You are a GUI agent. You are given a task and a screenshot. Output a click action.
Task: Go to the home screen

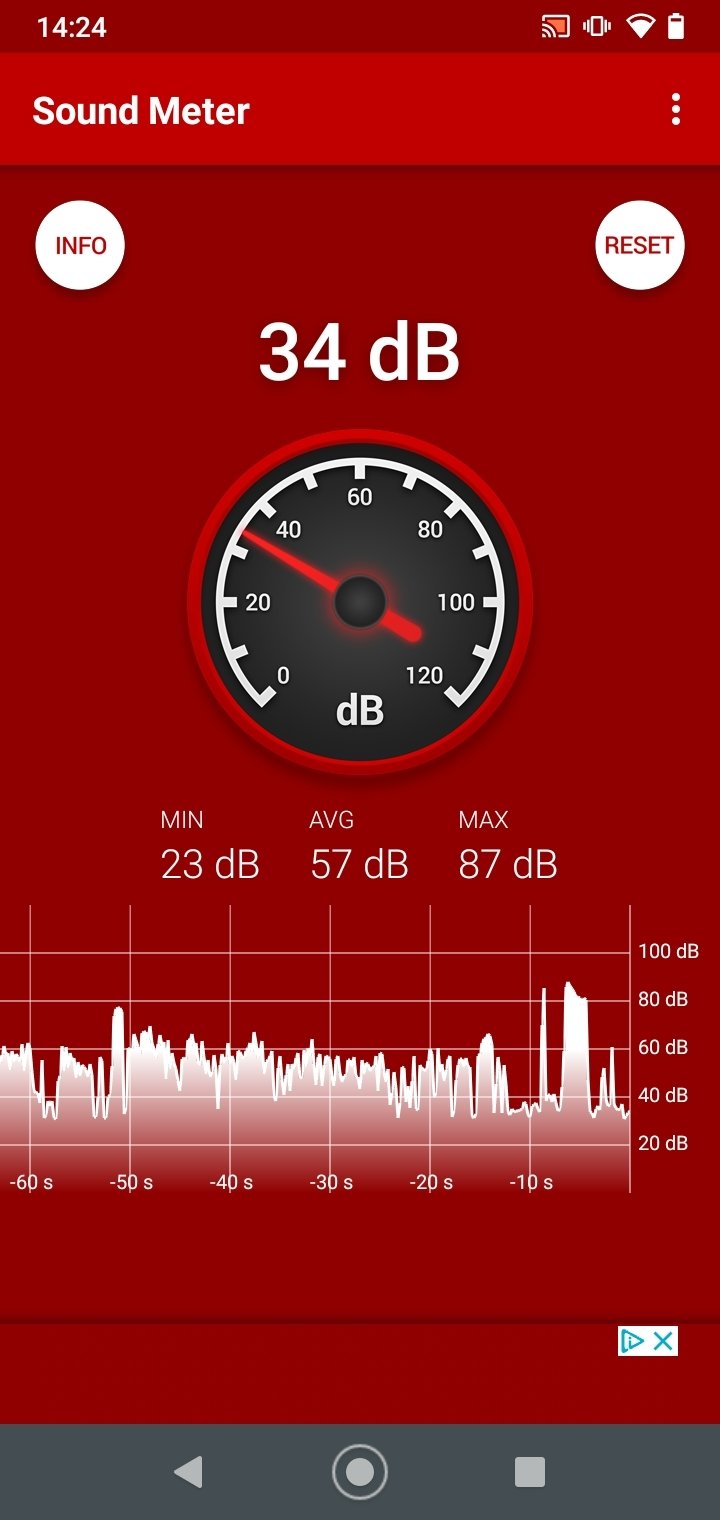360,1471
